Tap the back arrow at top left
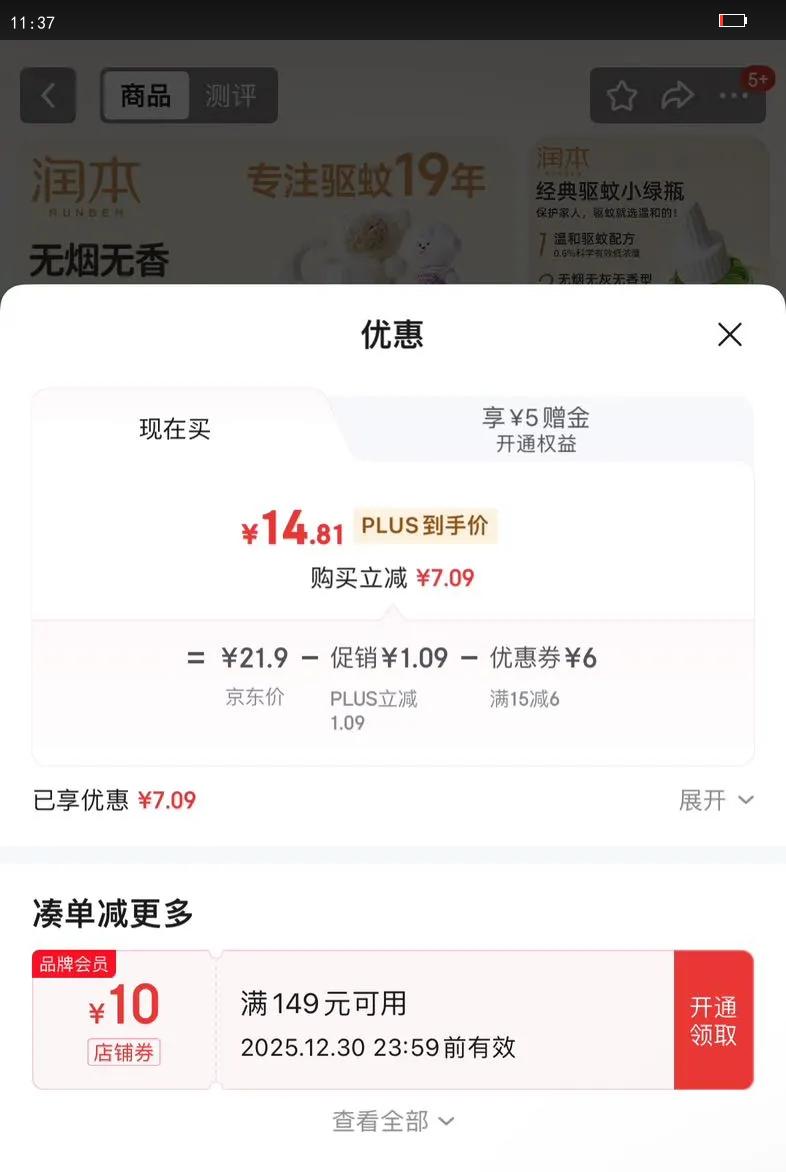Viewport: 786px width, 1172px height. click(47, 95)
